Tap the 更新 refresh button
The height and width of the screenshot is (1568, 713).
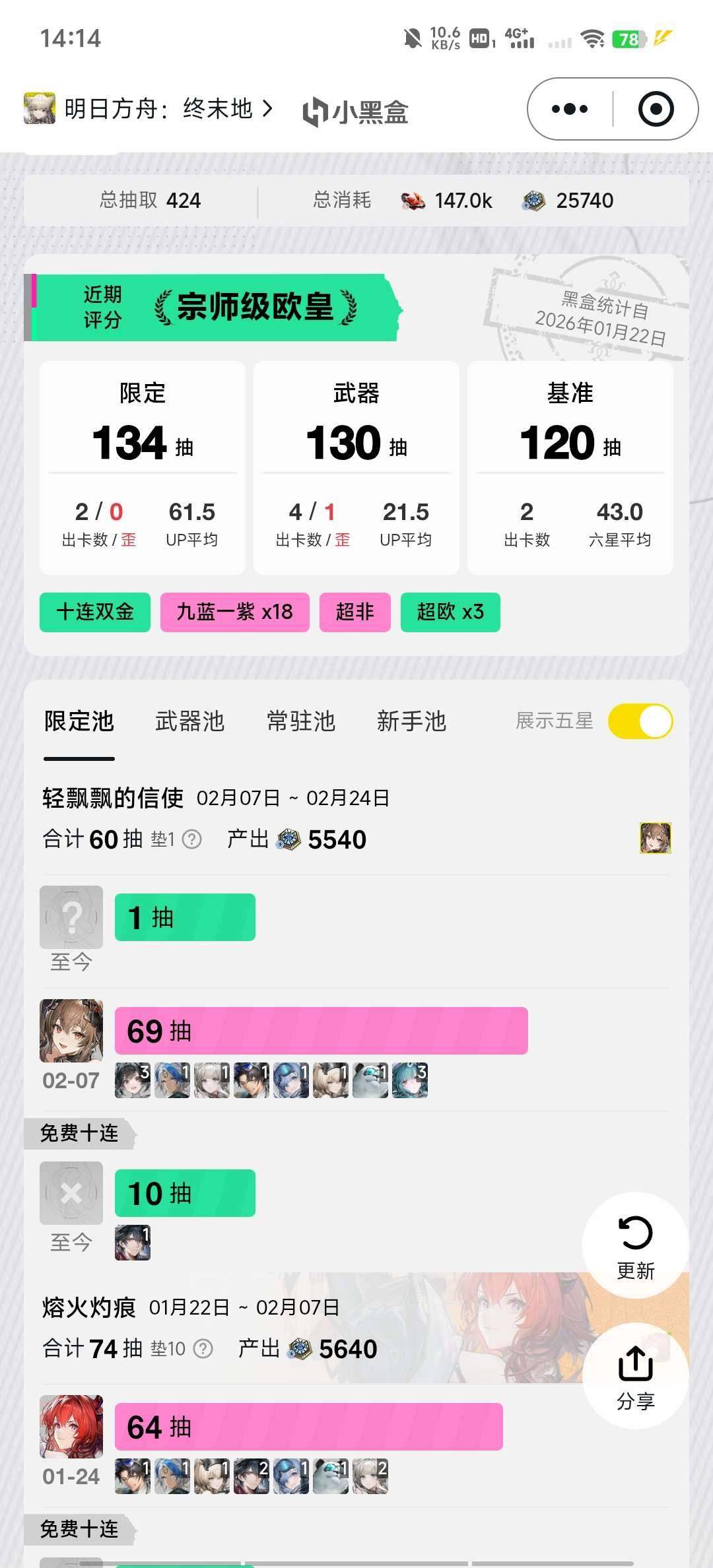coord(635,1245)
